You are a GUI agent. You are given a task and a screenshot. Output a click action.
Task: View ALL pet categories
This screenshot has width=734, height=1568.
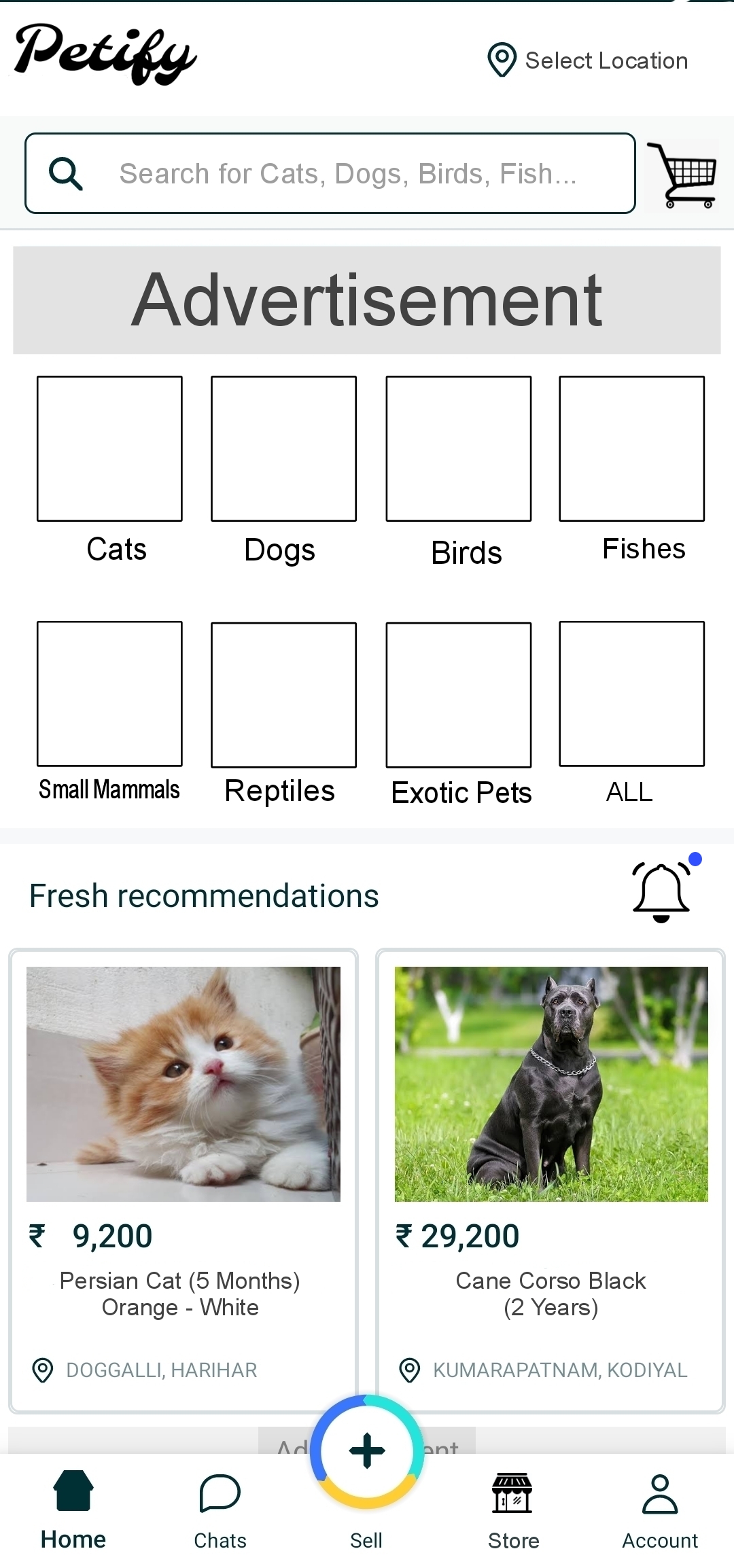(632, 694)
